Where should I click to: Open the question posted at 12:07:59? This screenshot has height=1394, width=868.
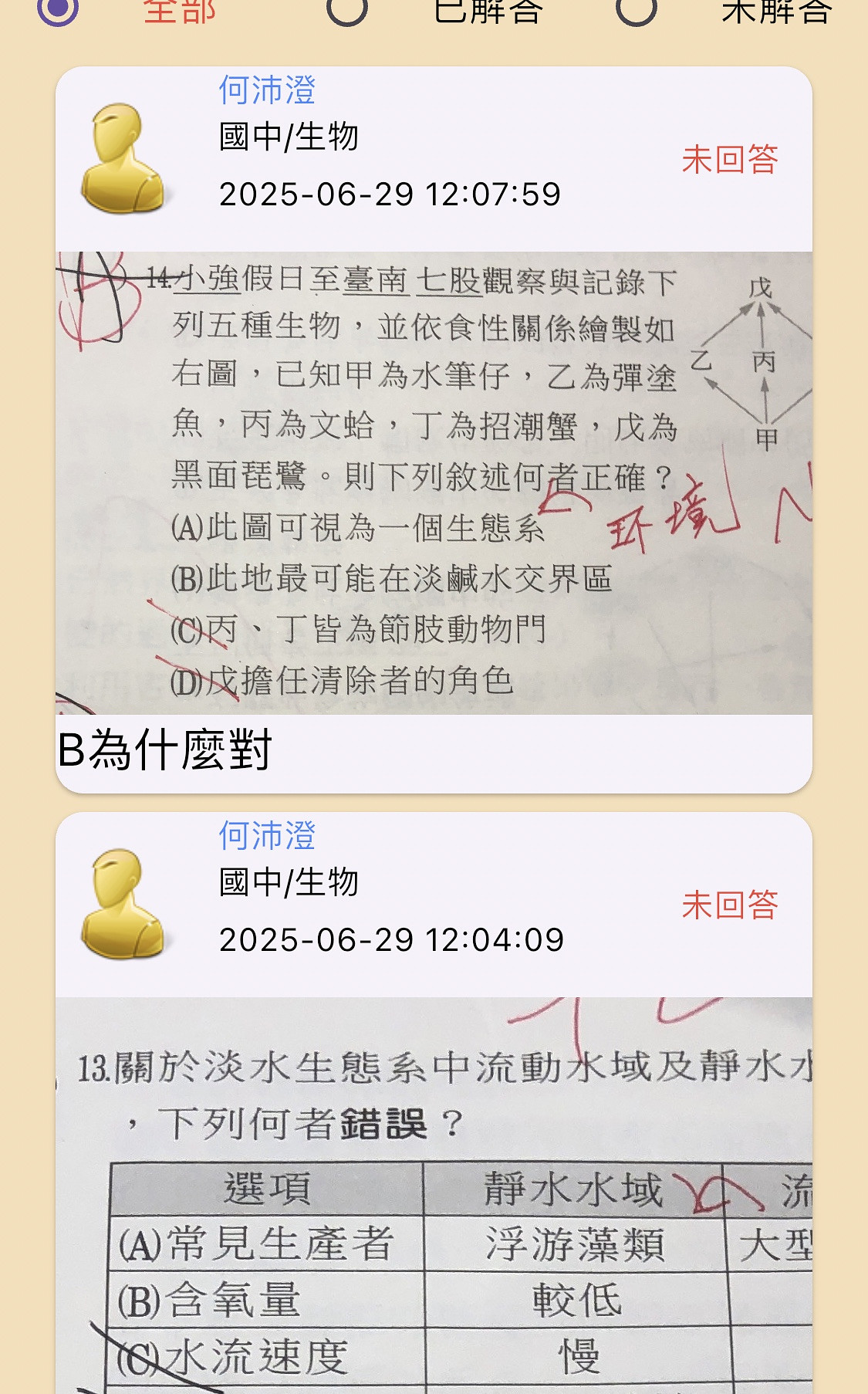[434, 430]
